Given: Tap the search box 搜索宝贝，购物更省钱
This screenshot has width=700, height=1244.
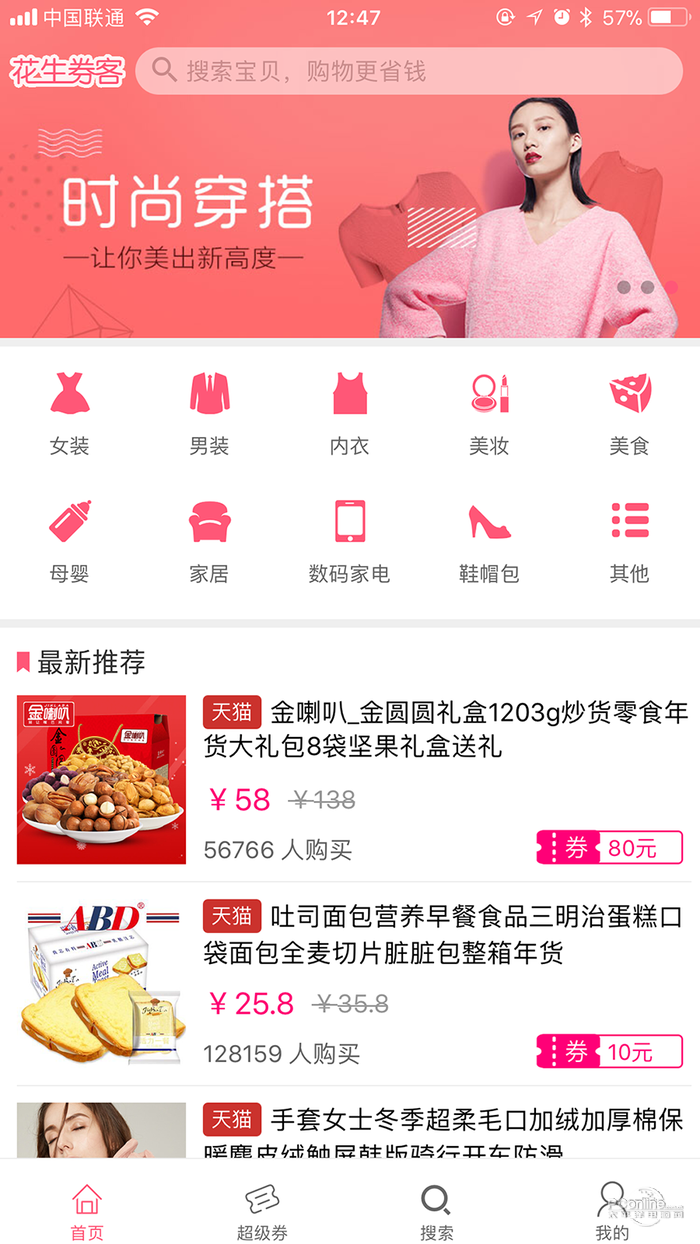Looking at the screenshot, I should point(408,71).
